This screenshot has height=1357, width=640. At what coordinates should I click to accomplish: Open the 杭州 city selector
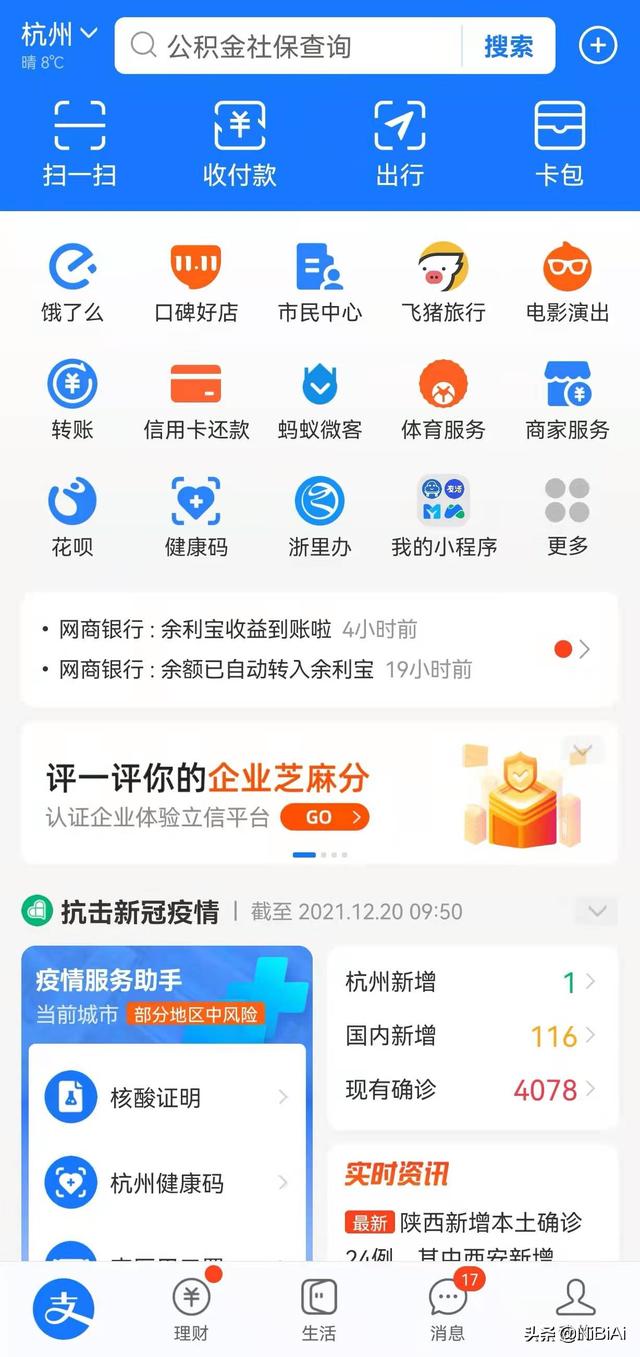59,35
